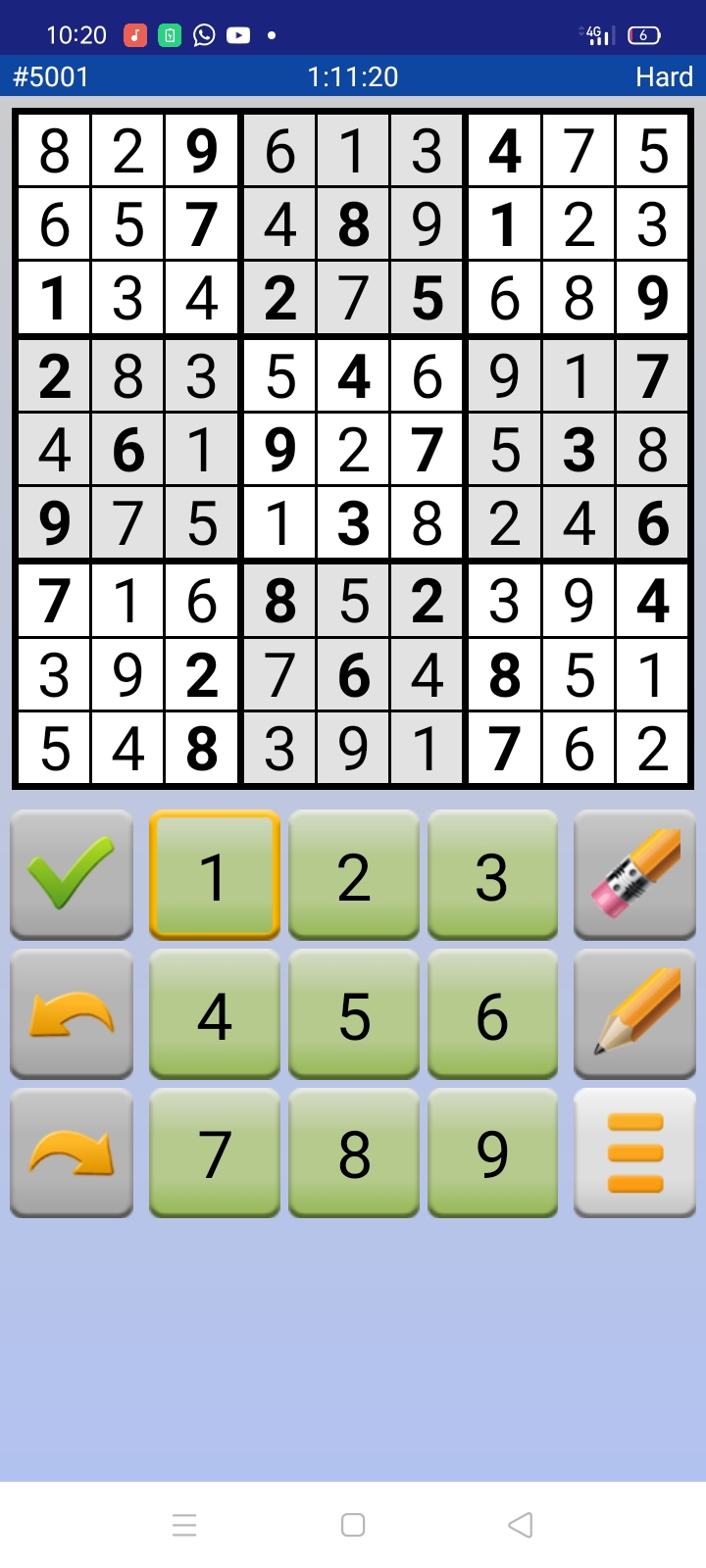The image size is (706, 1568).
Task: Click the 1:11:20 timer display
Action: (353, 76)
